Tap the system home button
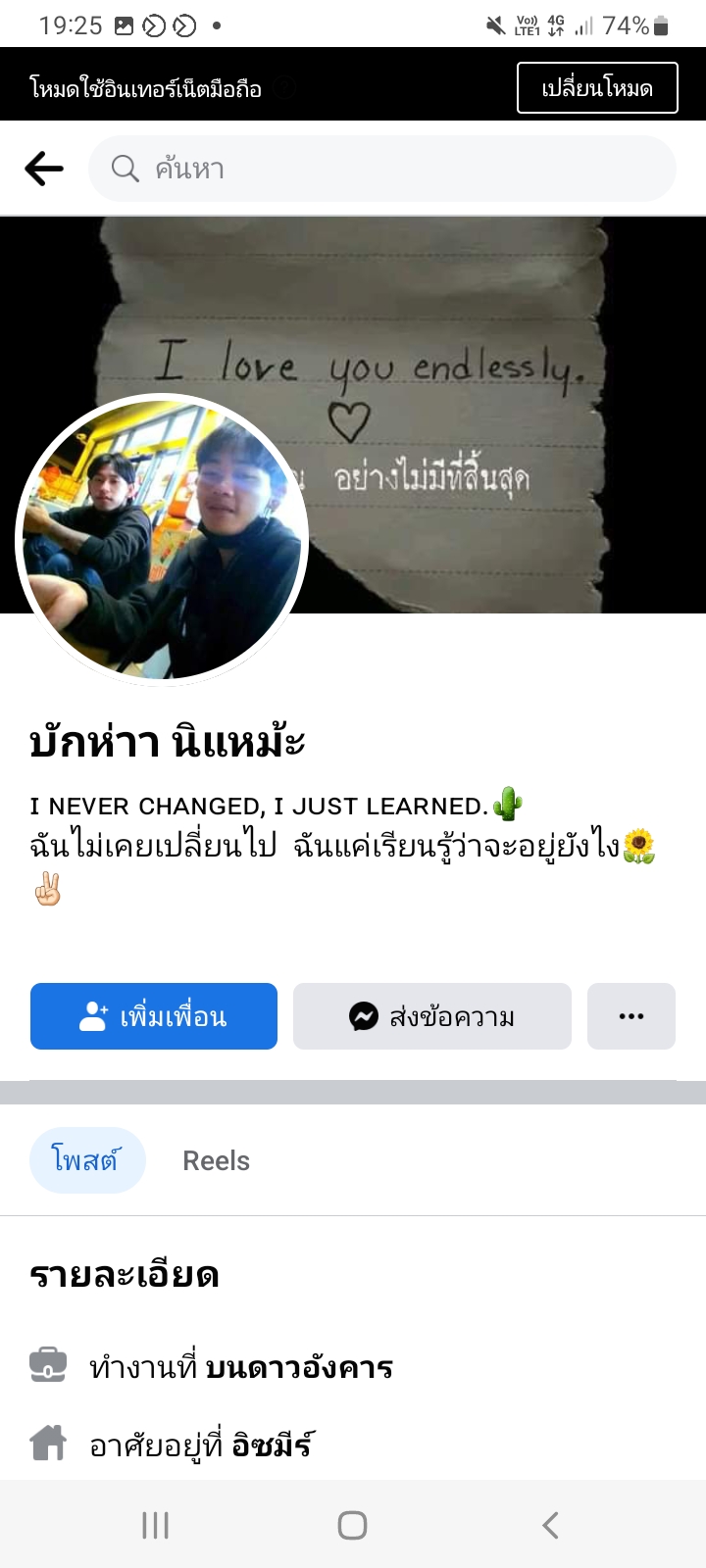This screenshot has width=706, height=1568. 352,1525
